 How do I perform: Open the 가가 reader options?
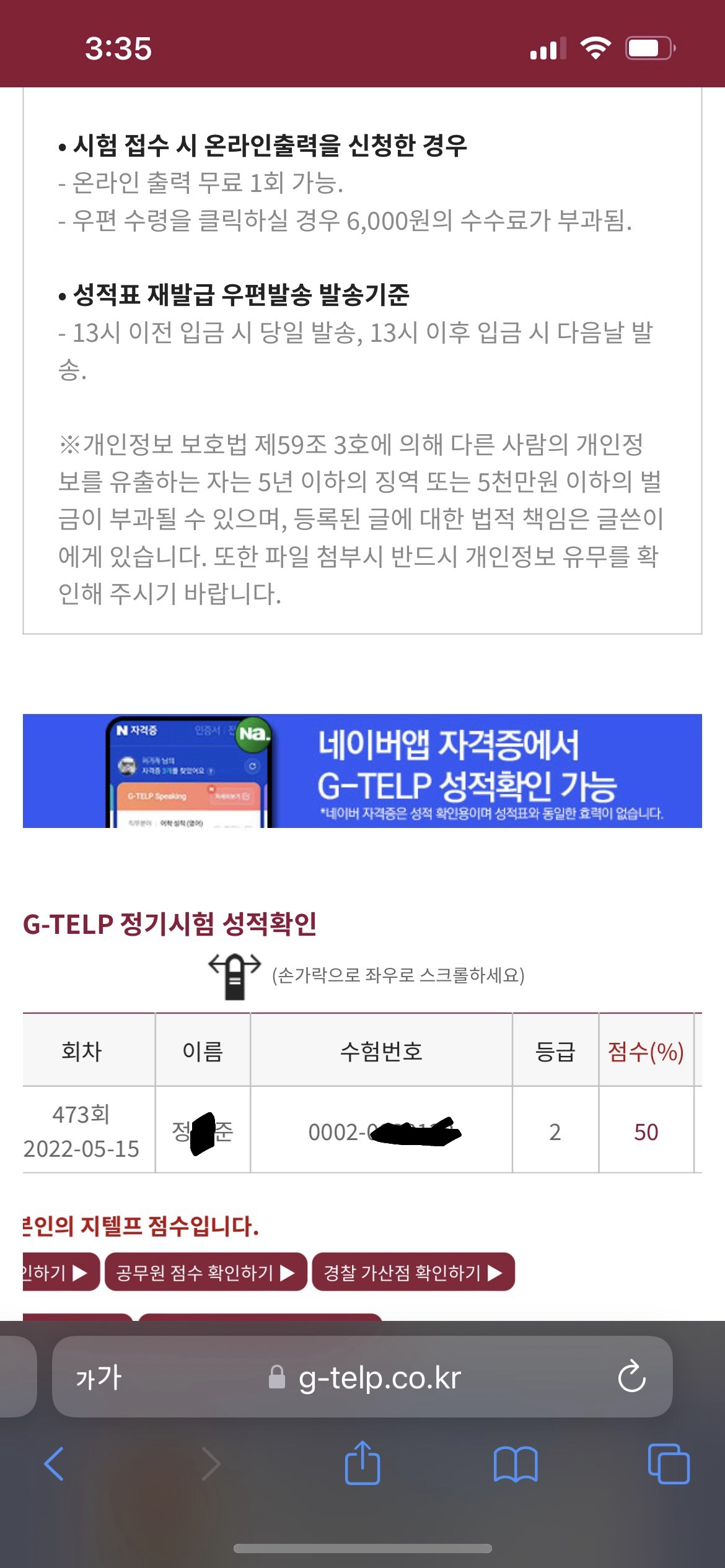[x=99, y=1378]
